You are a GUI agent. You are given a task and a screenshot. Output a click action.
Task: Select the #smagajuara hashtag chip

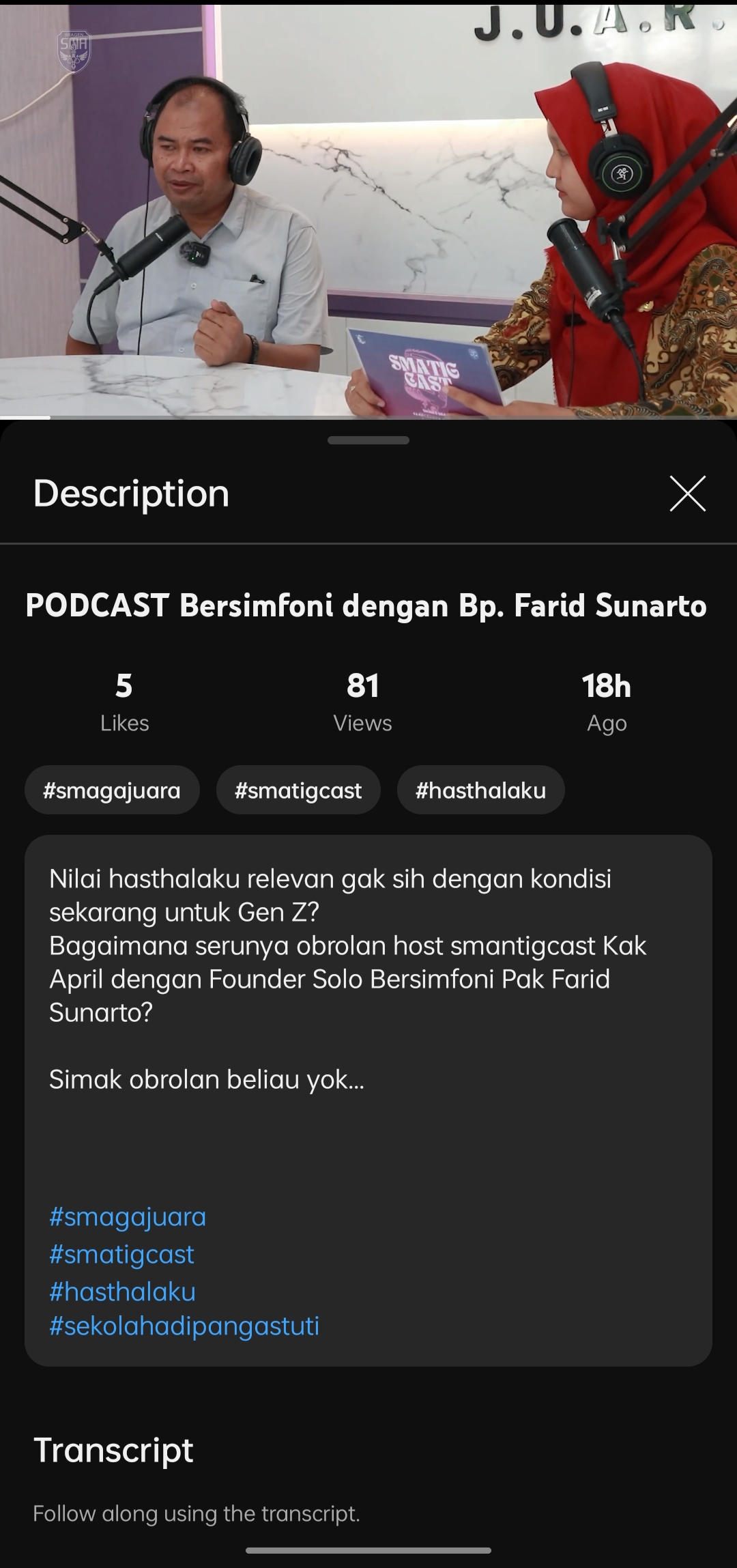[x=112, y=790]
